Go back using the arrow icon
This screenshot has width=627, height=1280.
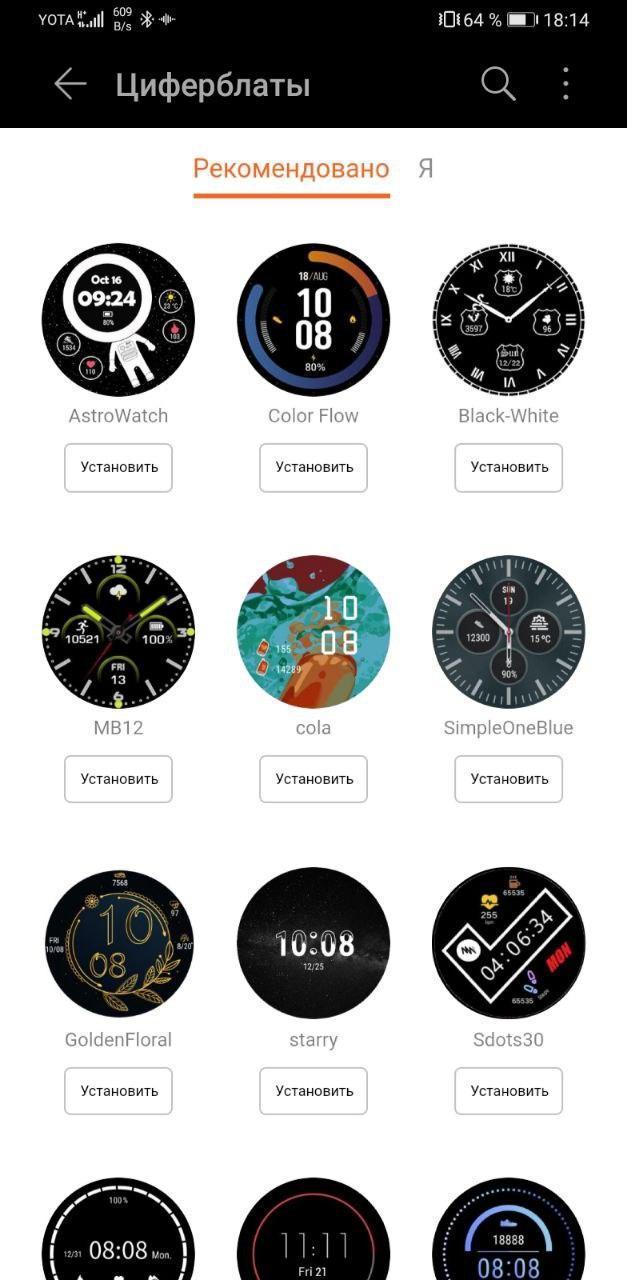70,84
